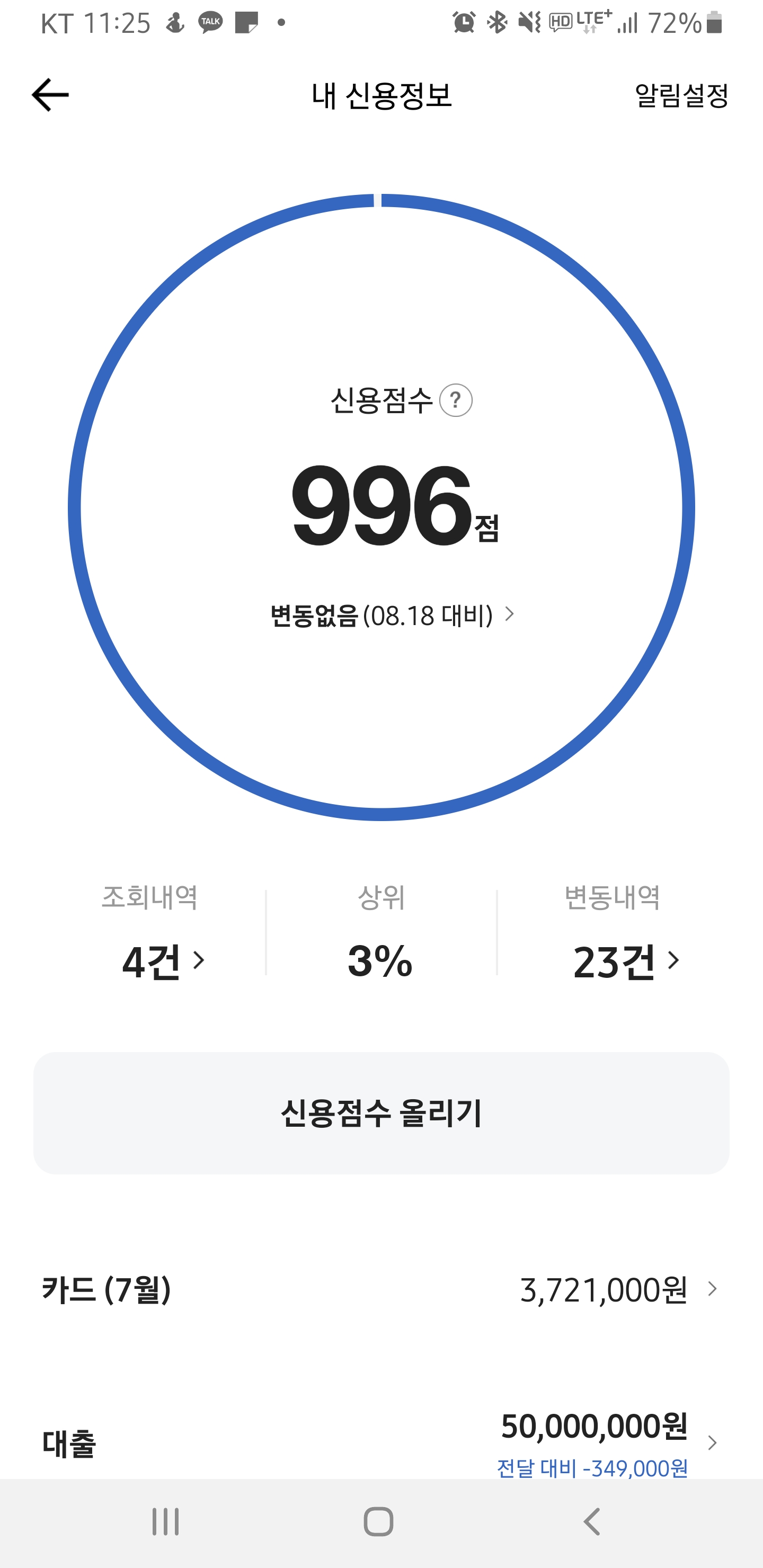The width and height of the screenshot is (763, 1568).
Task: Tap the 신용점수 올리기 button
Action: [x=381, y=1113]
